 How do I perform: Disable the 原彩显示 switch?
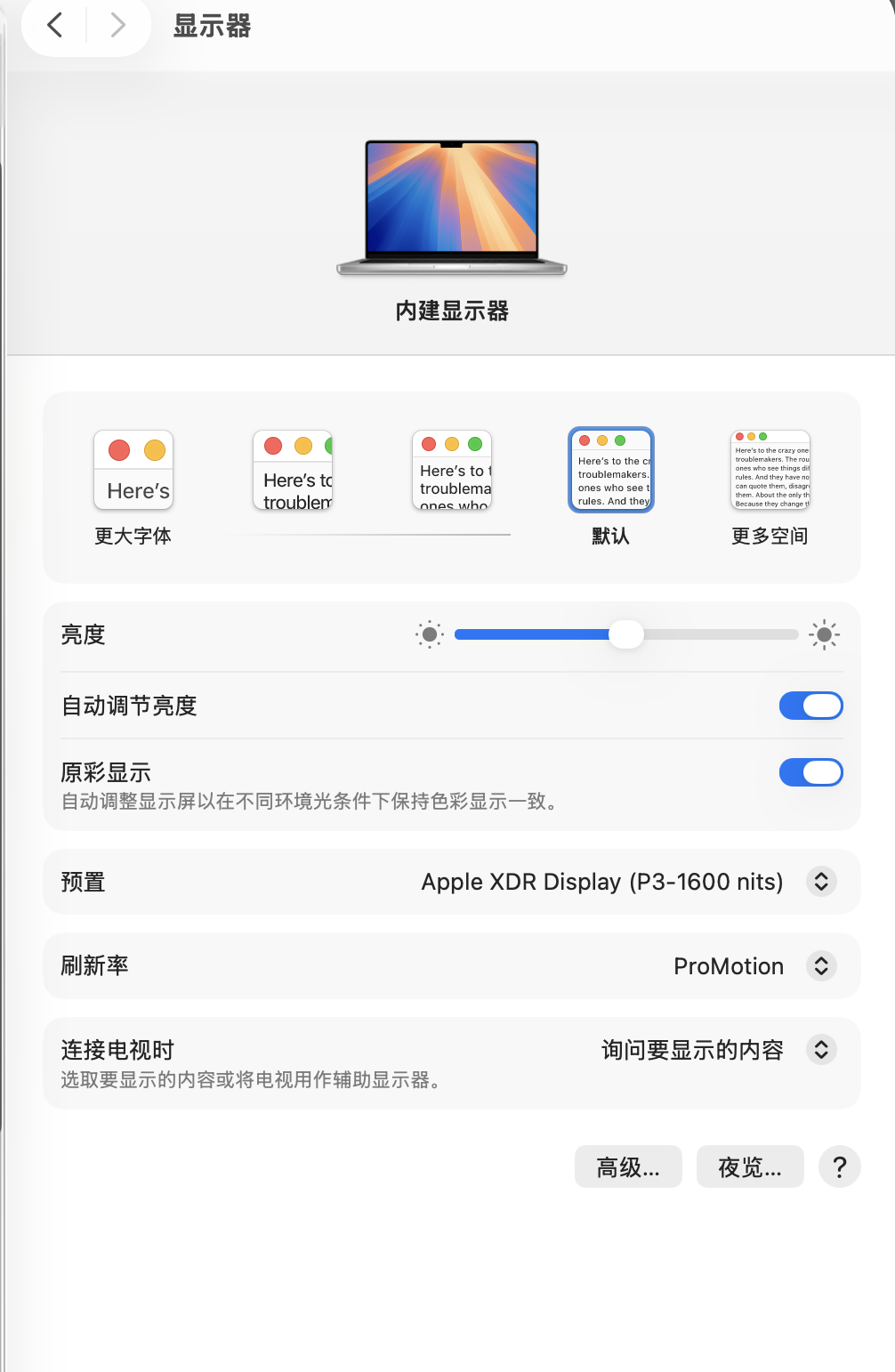coord(810,772)
